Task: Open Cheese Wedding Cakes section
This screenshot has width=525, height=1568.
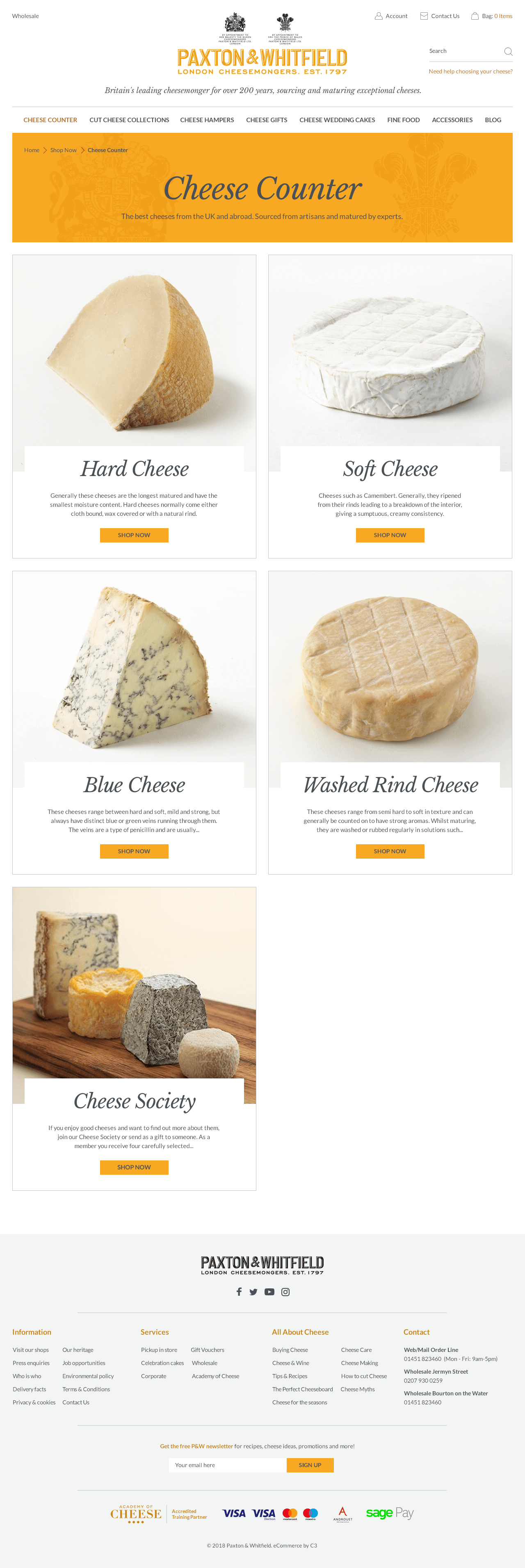Action: point(337,120)
